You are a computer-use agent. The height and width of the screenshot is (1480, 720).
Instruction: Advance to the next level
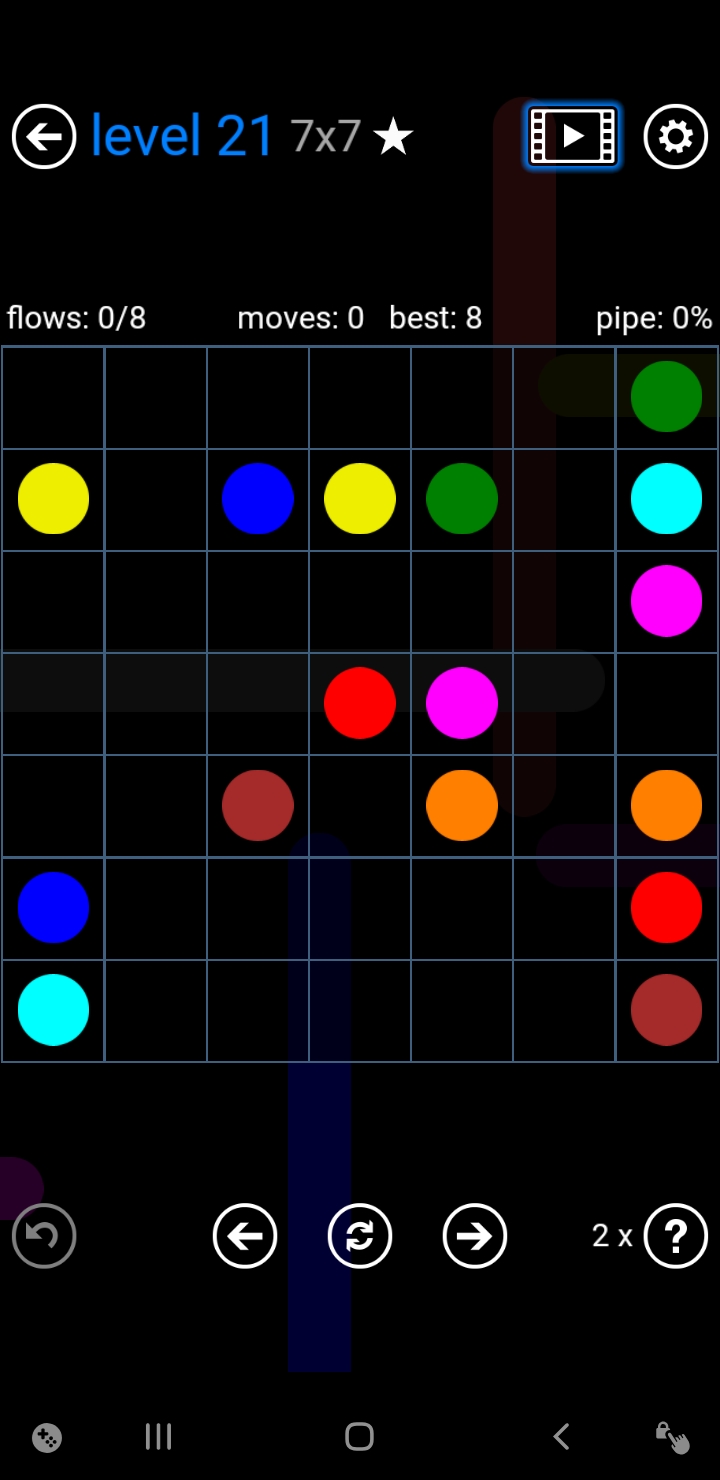pos(475,1236)
